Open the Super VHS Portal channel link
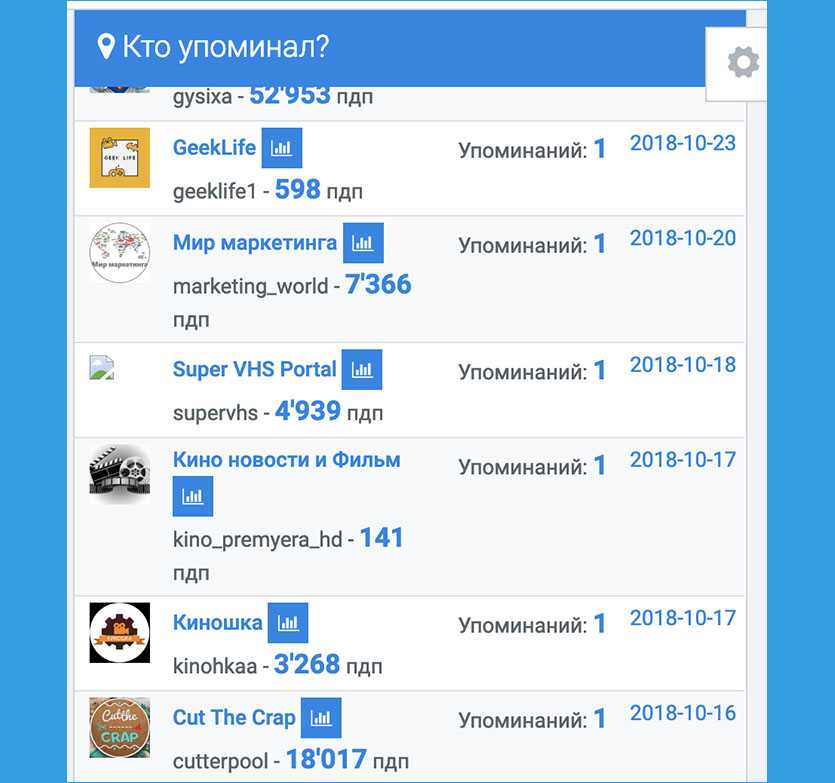Image resolution: width=835 pixels, height=783 pixels. pos(254,368)
